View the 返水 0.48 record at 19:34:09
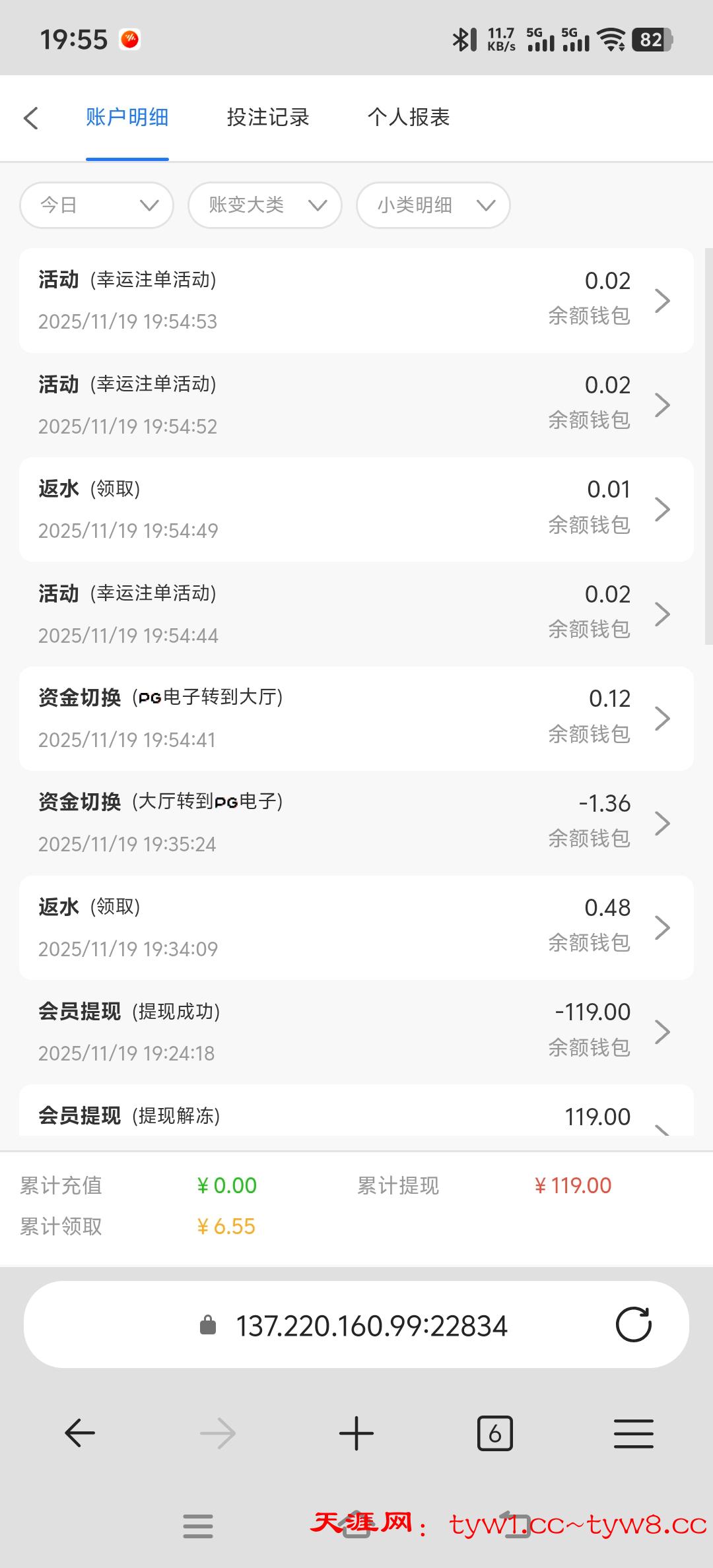 coord(356,927)
